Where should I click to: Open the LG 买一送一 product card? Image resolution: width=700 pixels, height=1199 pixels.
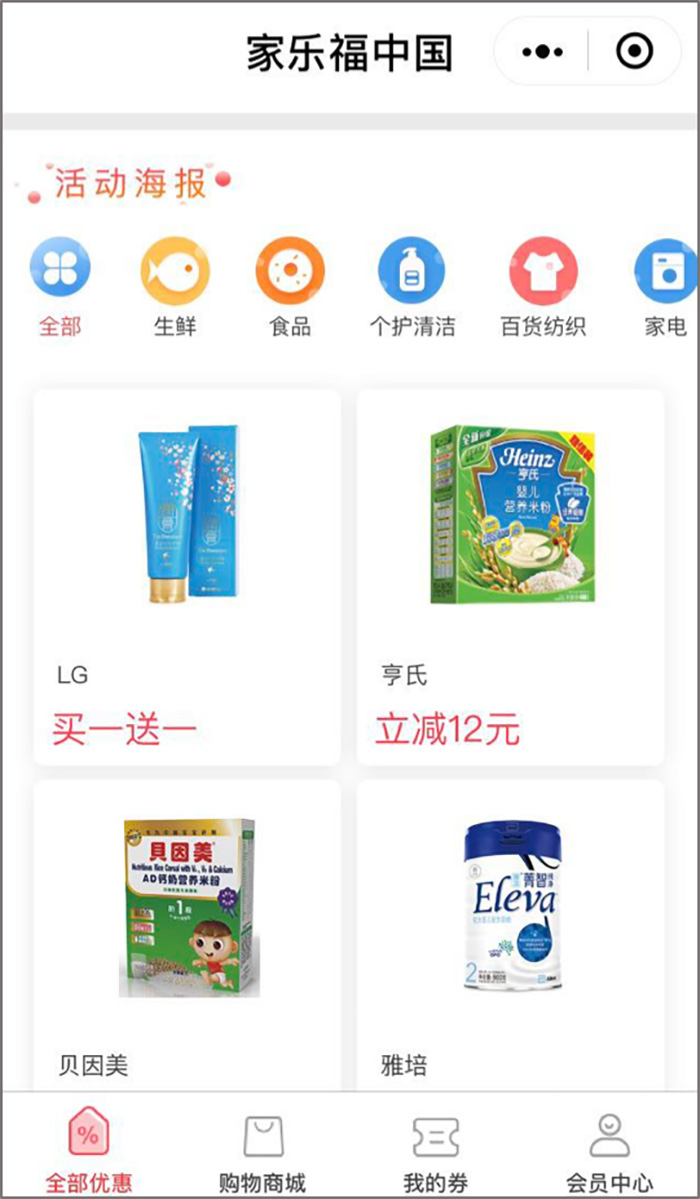pos(187,577)
